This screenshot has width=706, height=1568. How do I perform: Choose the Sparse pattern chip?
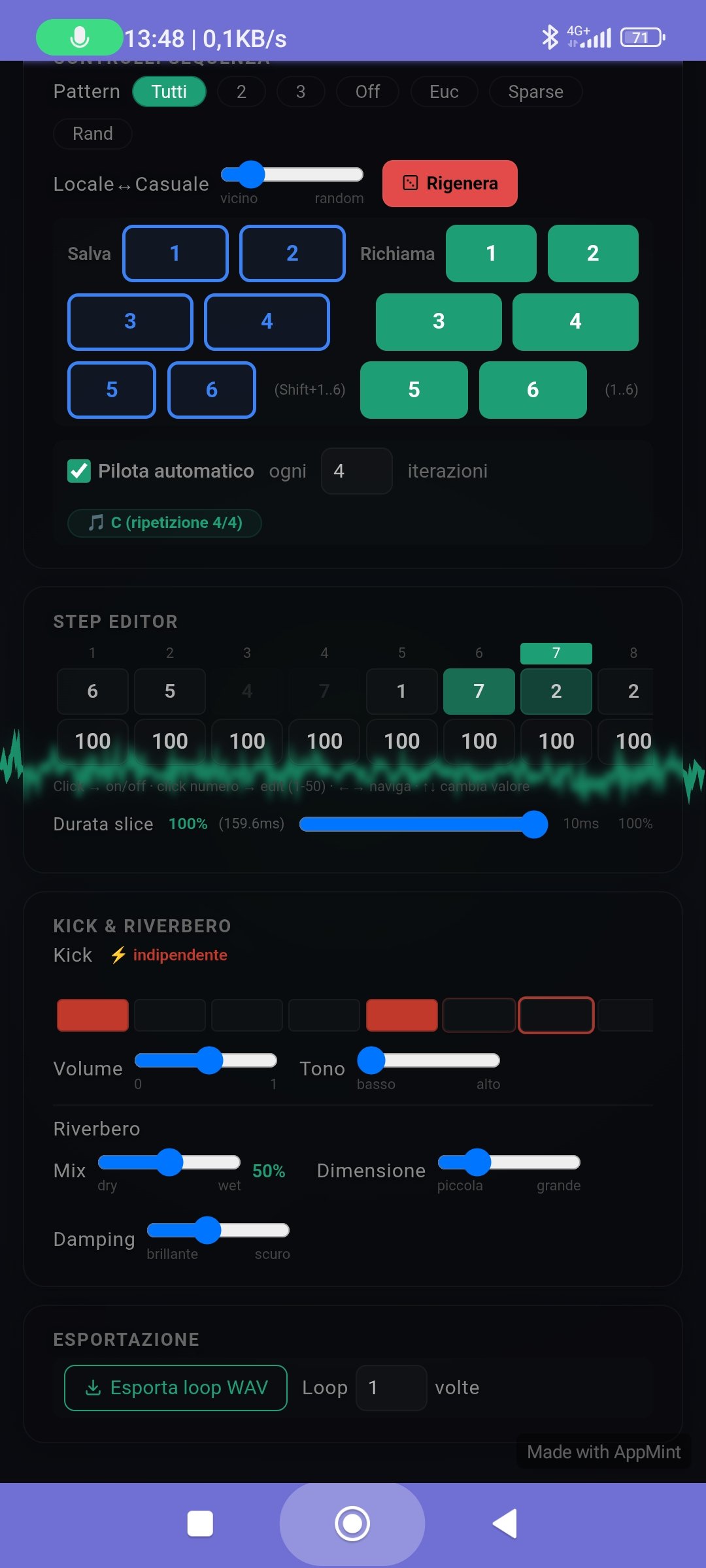click(535, 91)
